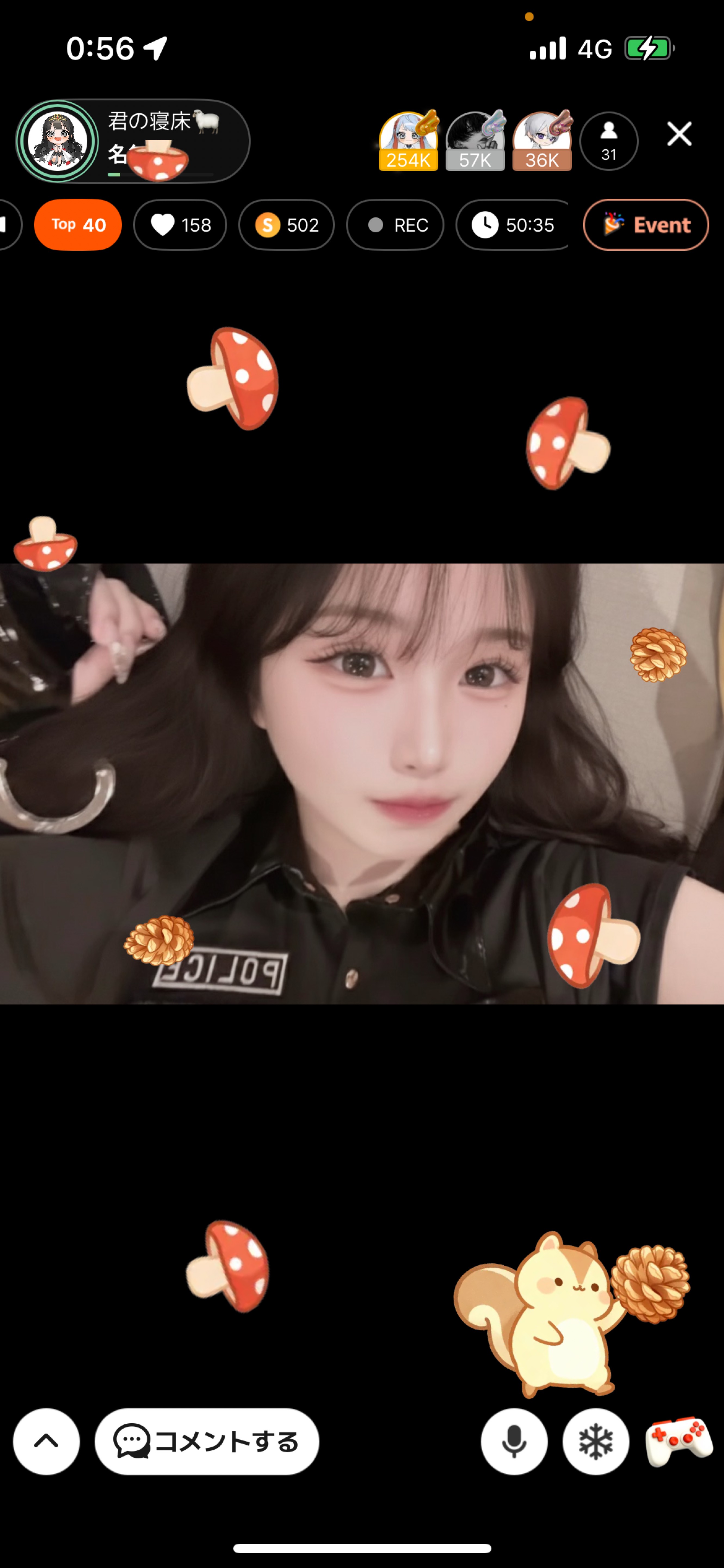Open the game controller menu

point(678,1441)
